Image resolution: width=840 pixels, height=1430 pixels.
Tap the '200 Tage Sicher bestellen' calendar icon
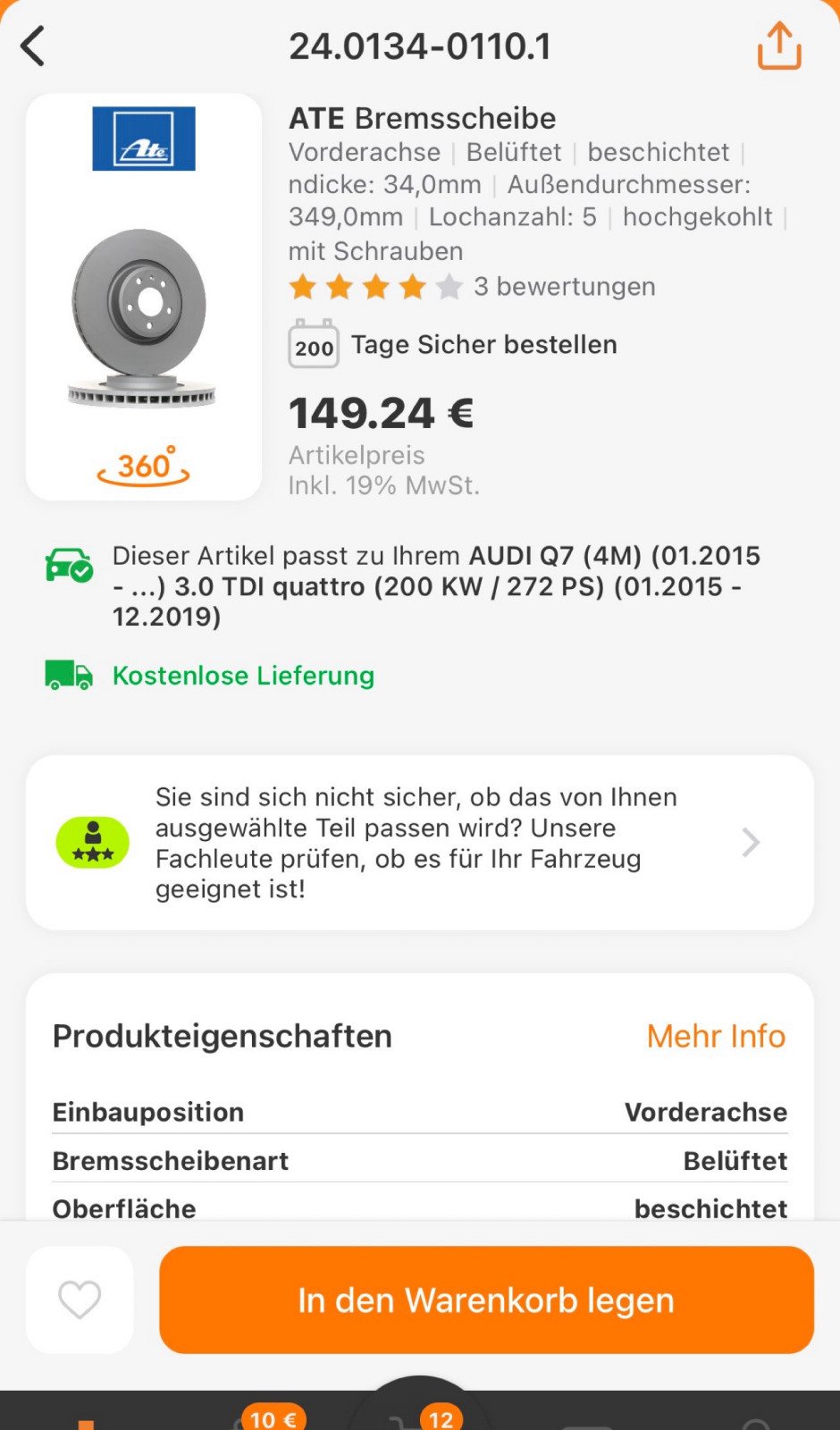pyautogui.click(x=313, y=343)
